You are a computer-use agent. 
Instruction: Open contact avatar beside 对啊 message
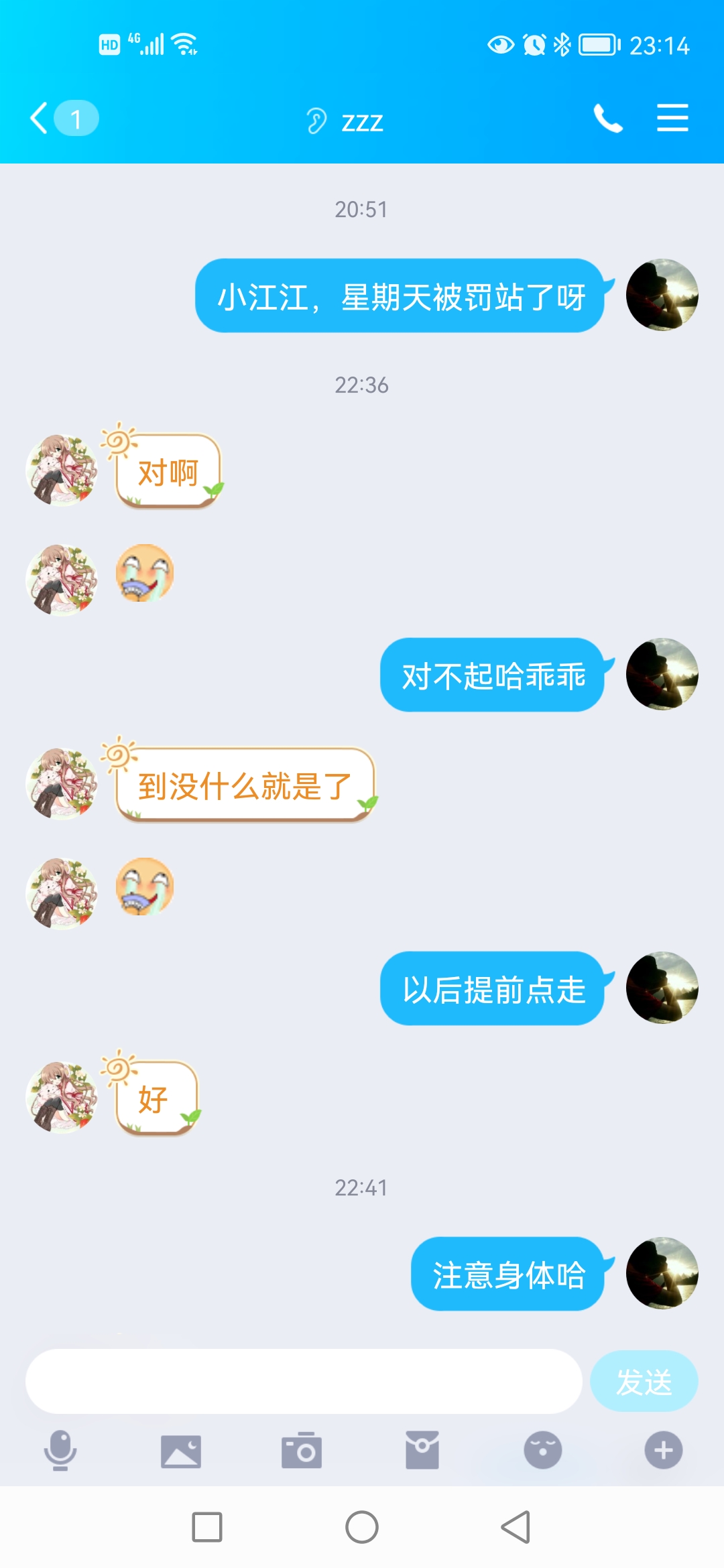pyautogui.click(x=62, y=470)
